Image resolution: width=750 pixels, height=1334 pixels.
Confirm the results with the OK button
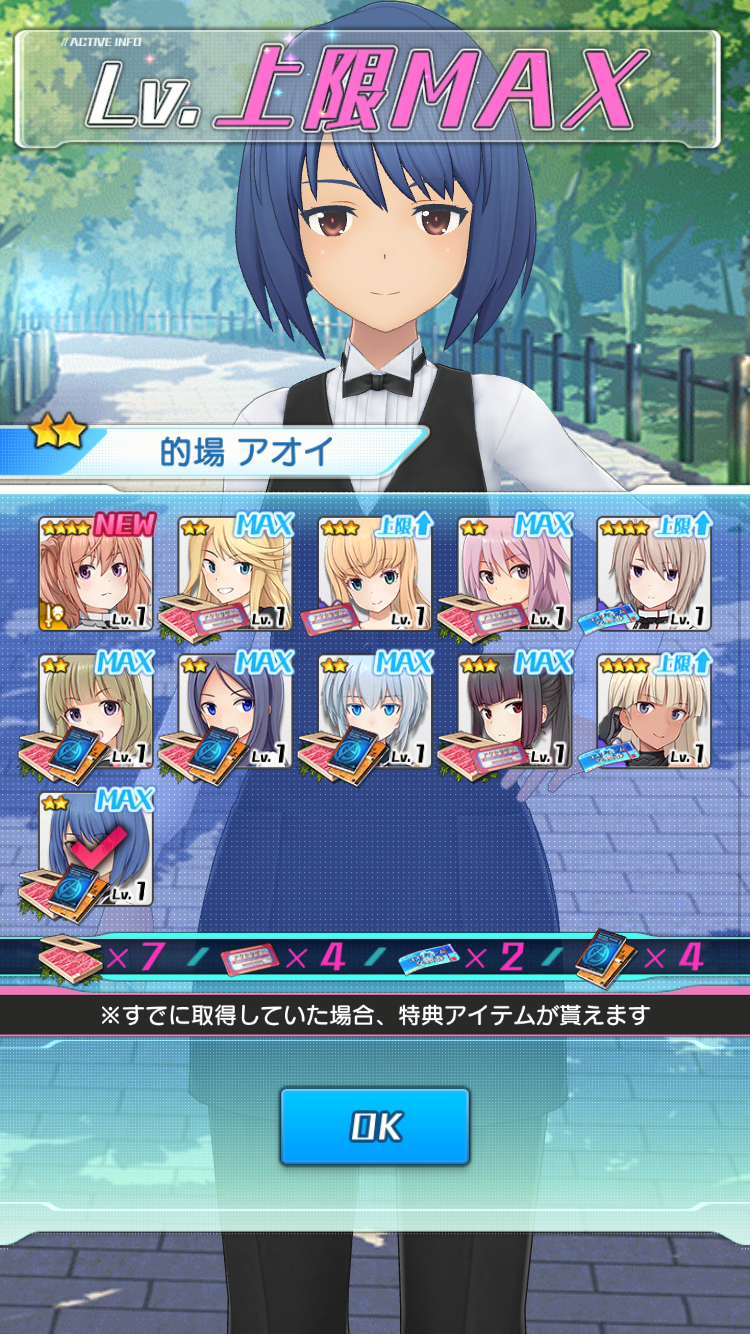[375, 1126]
